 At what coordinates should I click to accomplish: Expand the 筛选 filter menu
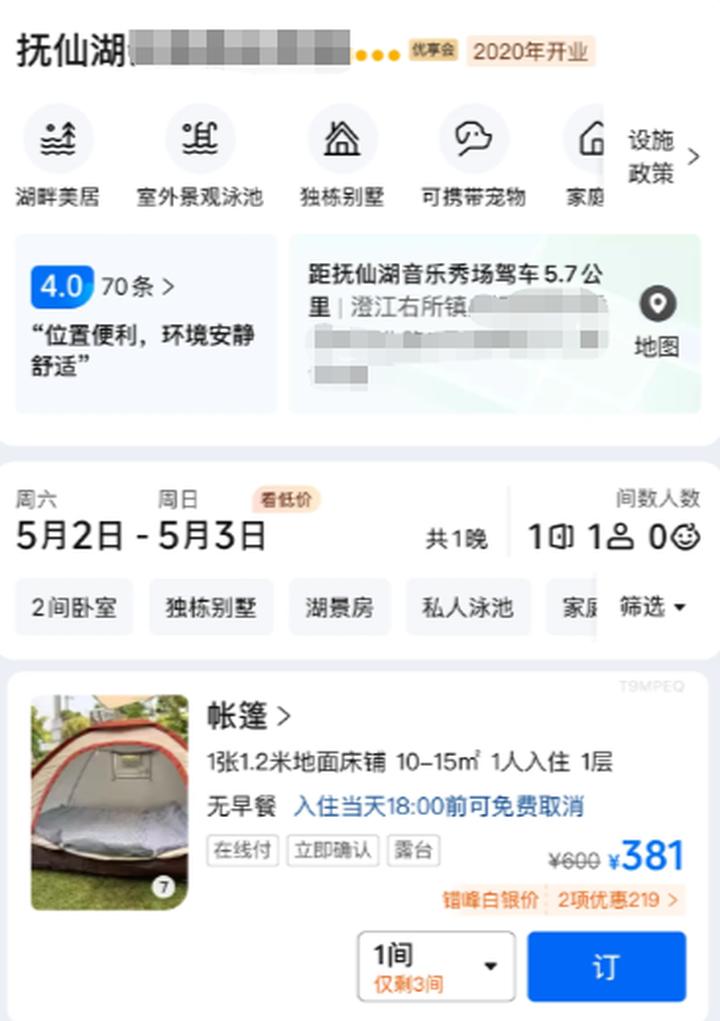(x=653, y=606)
